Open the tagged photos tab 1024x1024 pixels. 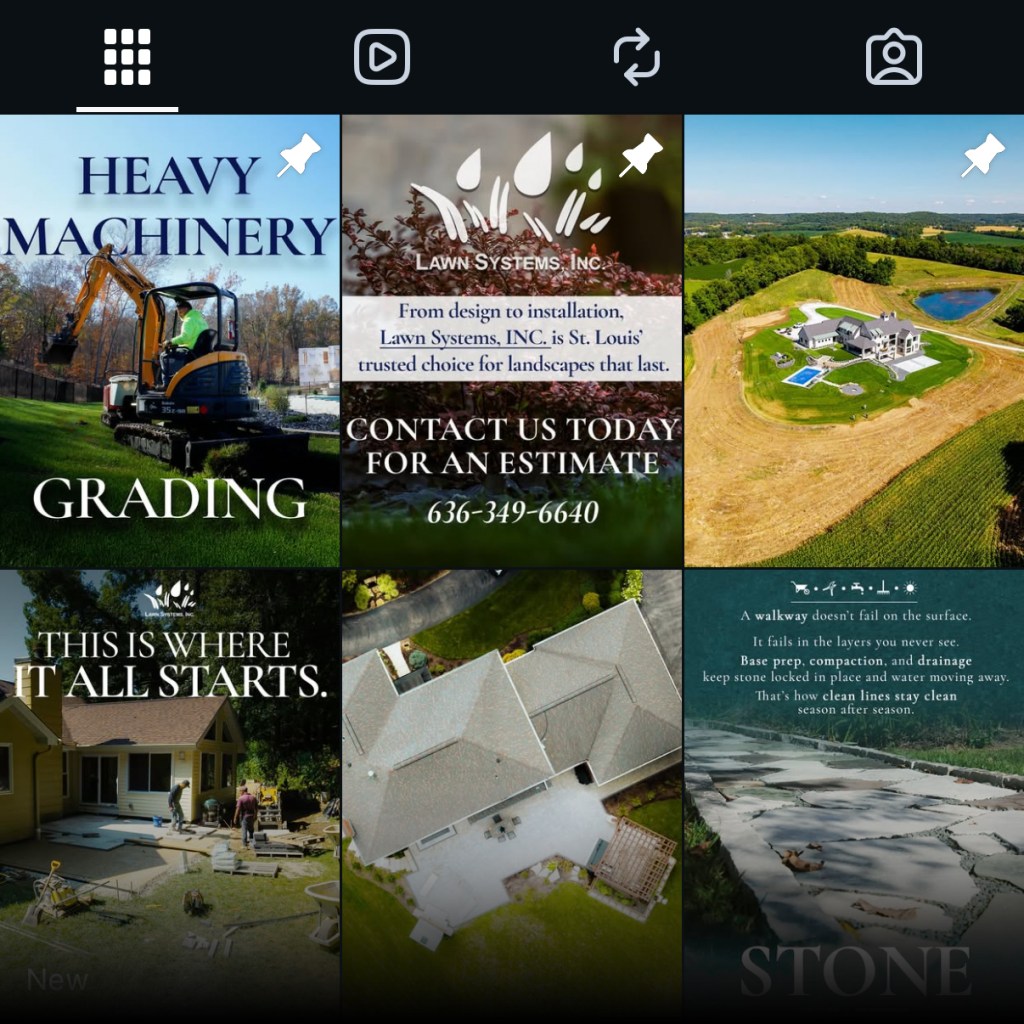(893, 57)
